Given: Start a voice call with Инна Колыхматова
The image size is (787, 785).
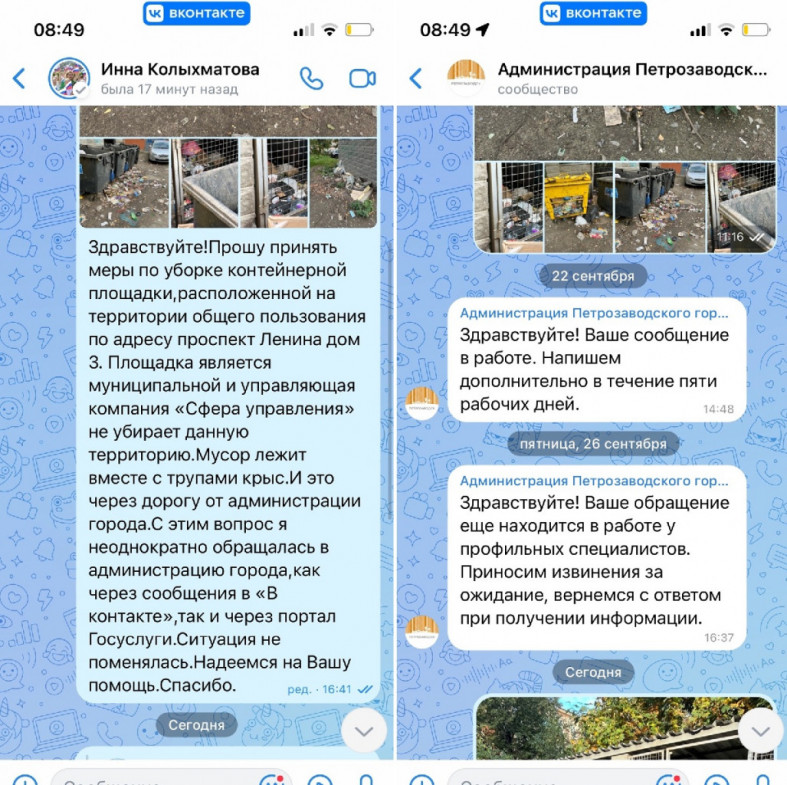Looking at the screenshot, I should (312, 78).
